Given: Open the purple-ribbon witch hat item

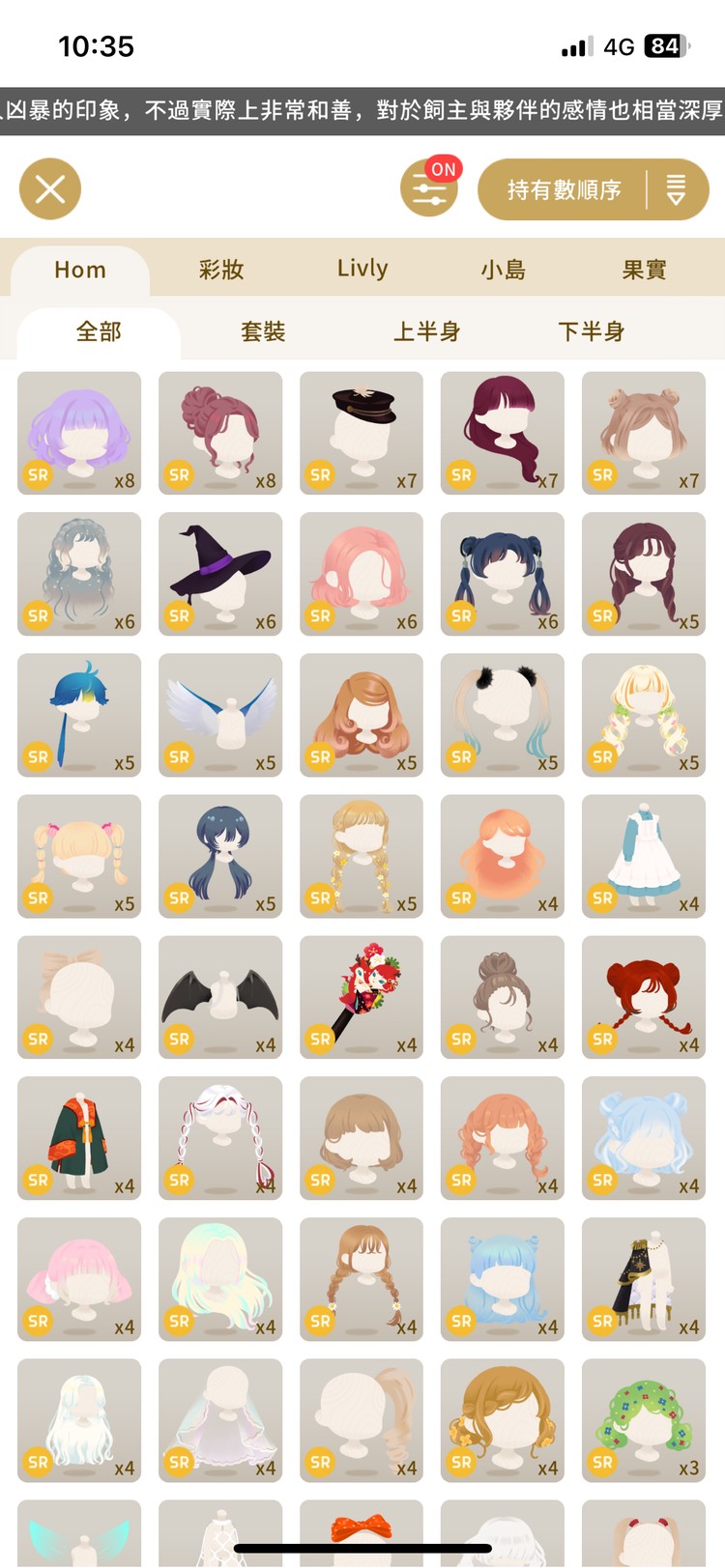Looking at the screenshot, I should click(220, 574).
